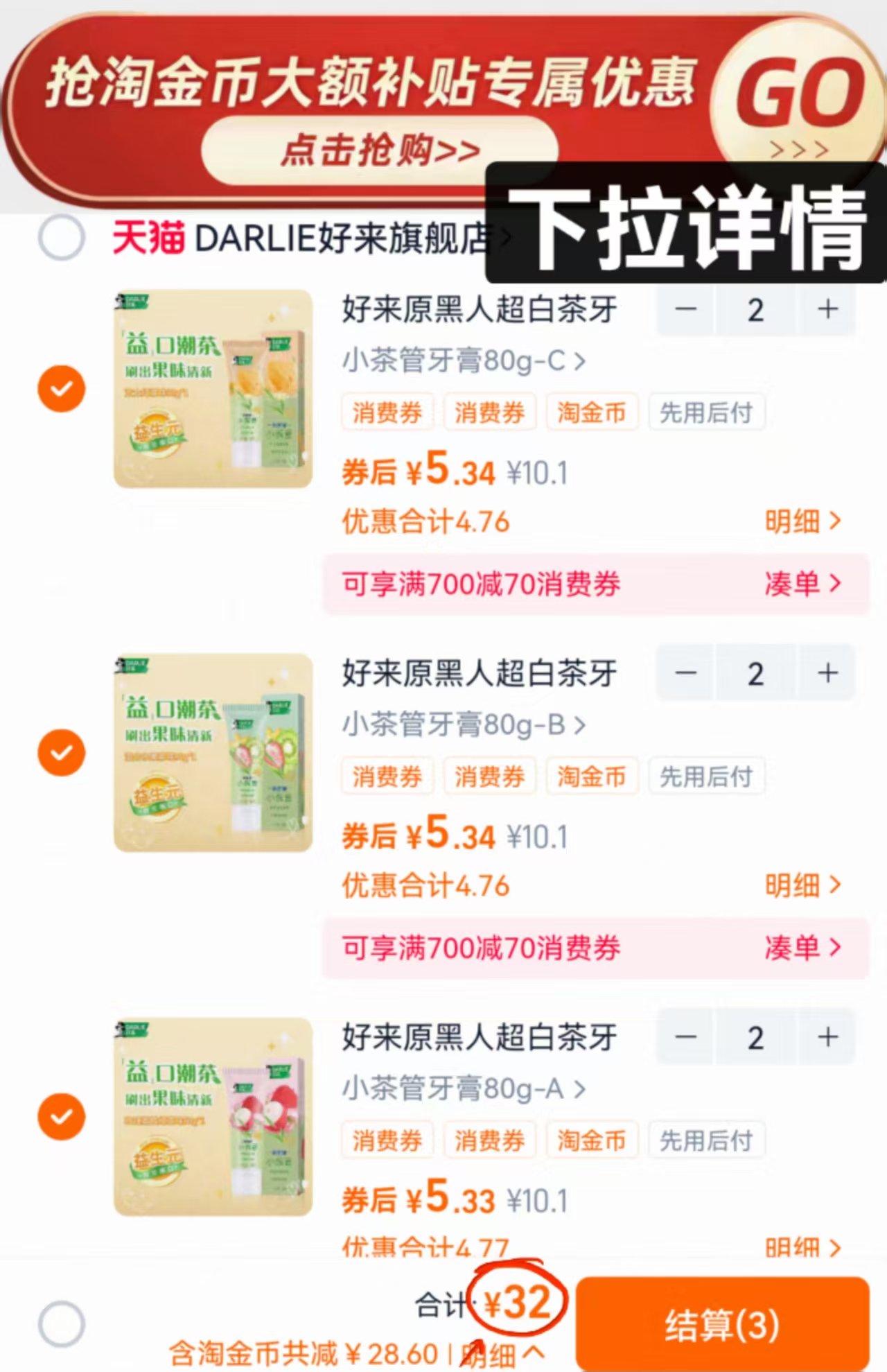887x1372 pixels.
Task: Click plus stepper on 80g-A toothpaste
Action: (x=827, y=1037)
